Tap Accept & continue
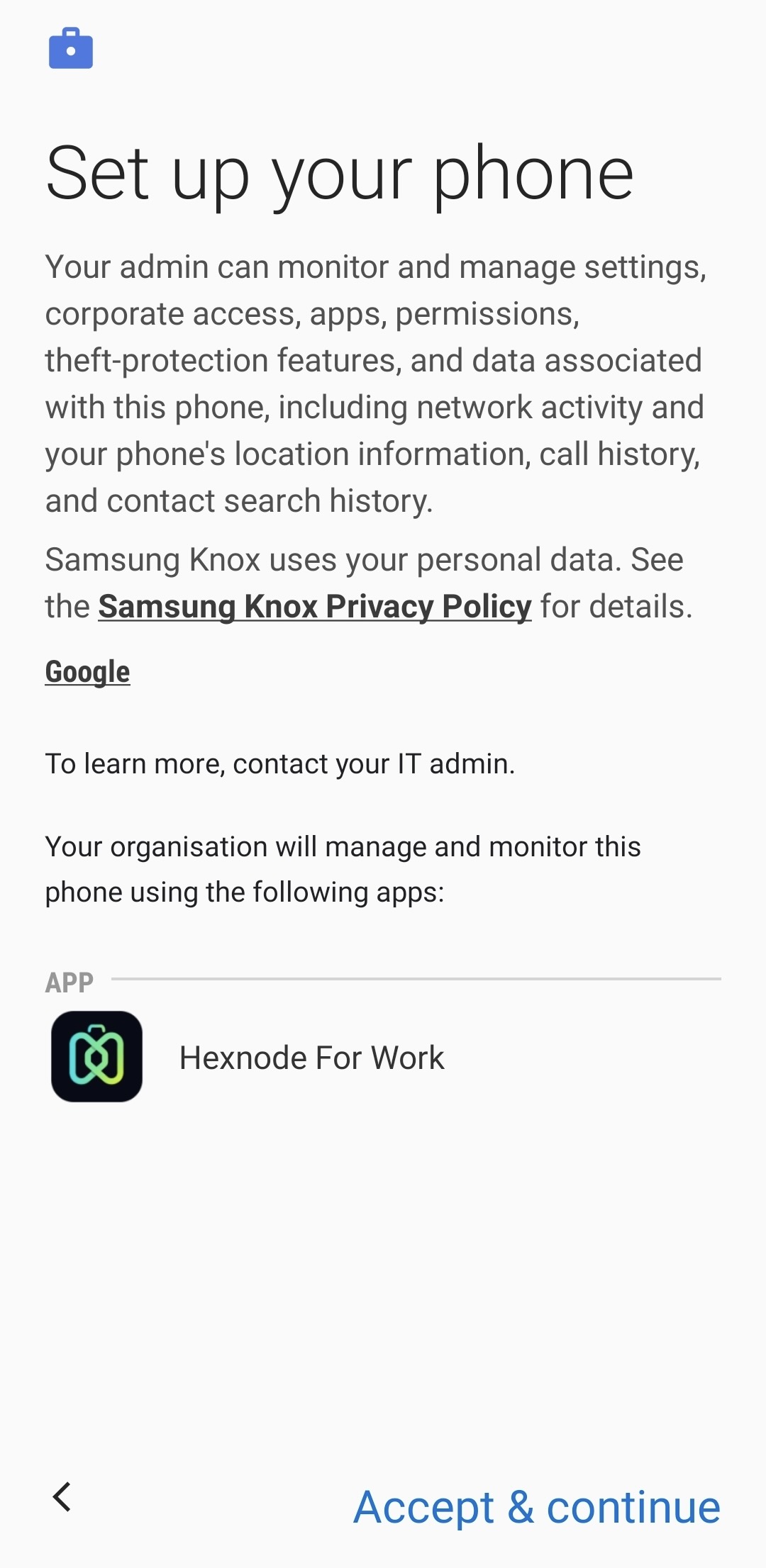The width and height of the screenshot is (766, 1568). pyautogui.click(x=537, y=1506)
